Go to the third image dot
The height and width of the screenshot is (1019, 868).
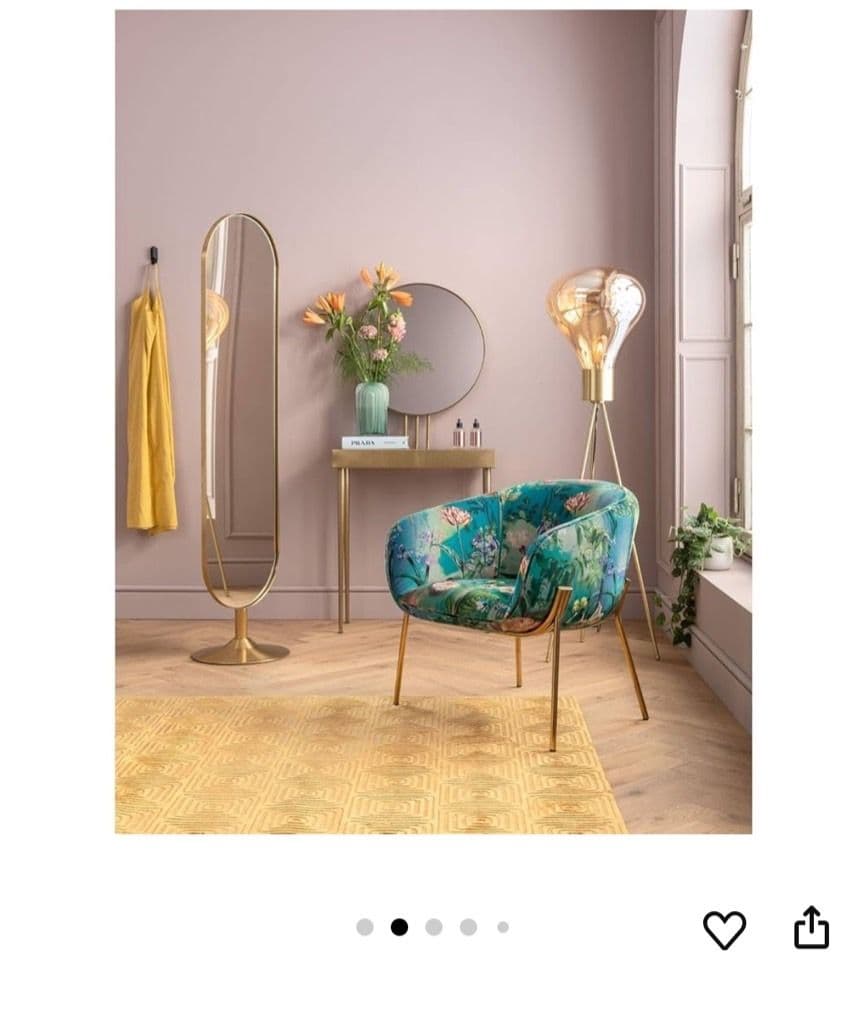tap(434, 927)
